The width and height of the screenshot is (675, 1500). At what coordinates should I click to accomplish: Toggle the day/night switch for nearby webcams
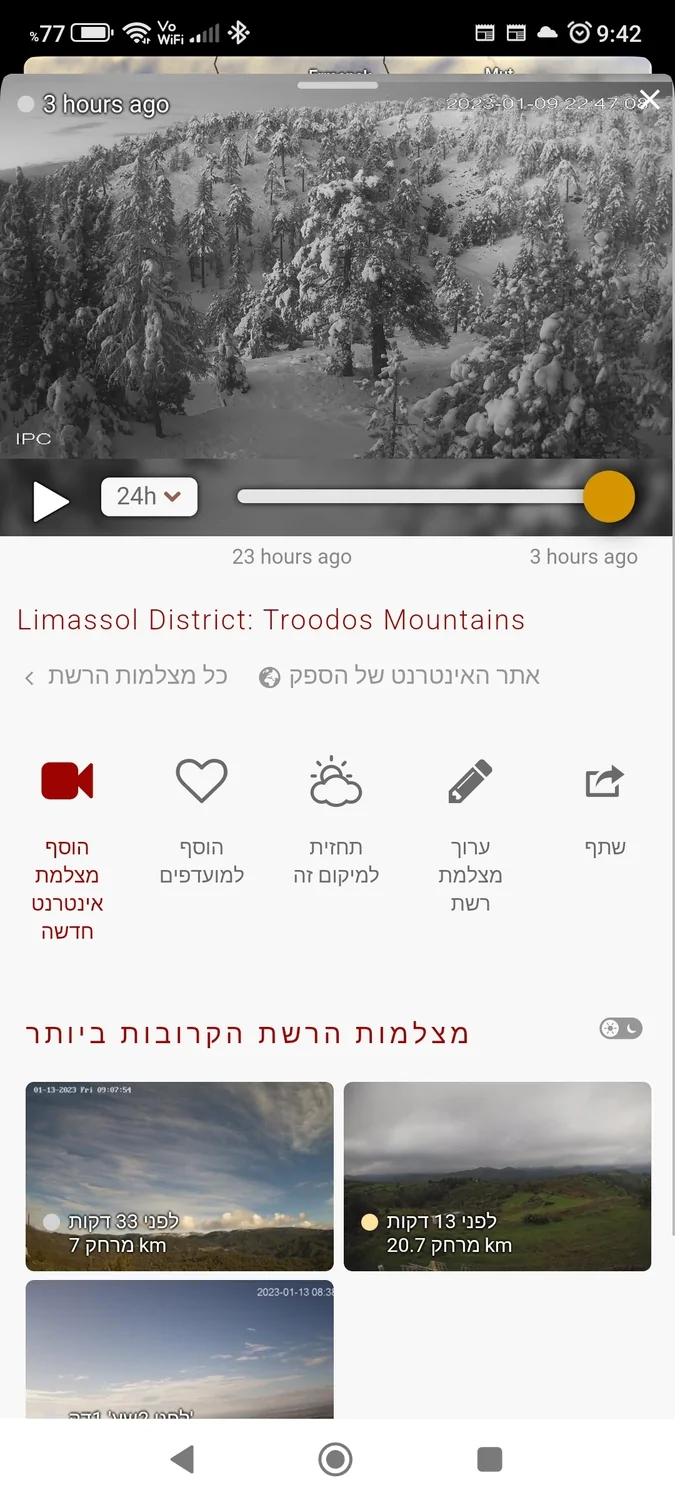tap(620, 1029)
